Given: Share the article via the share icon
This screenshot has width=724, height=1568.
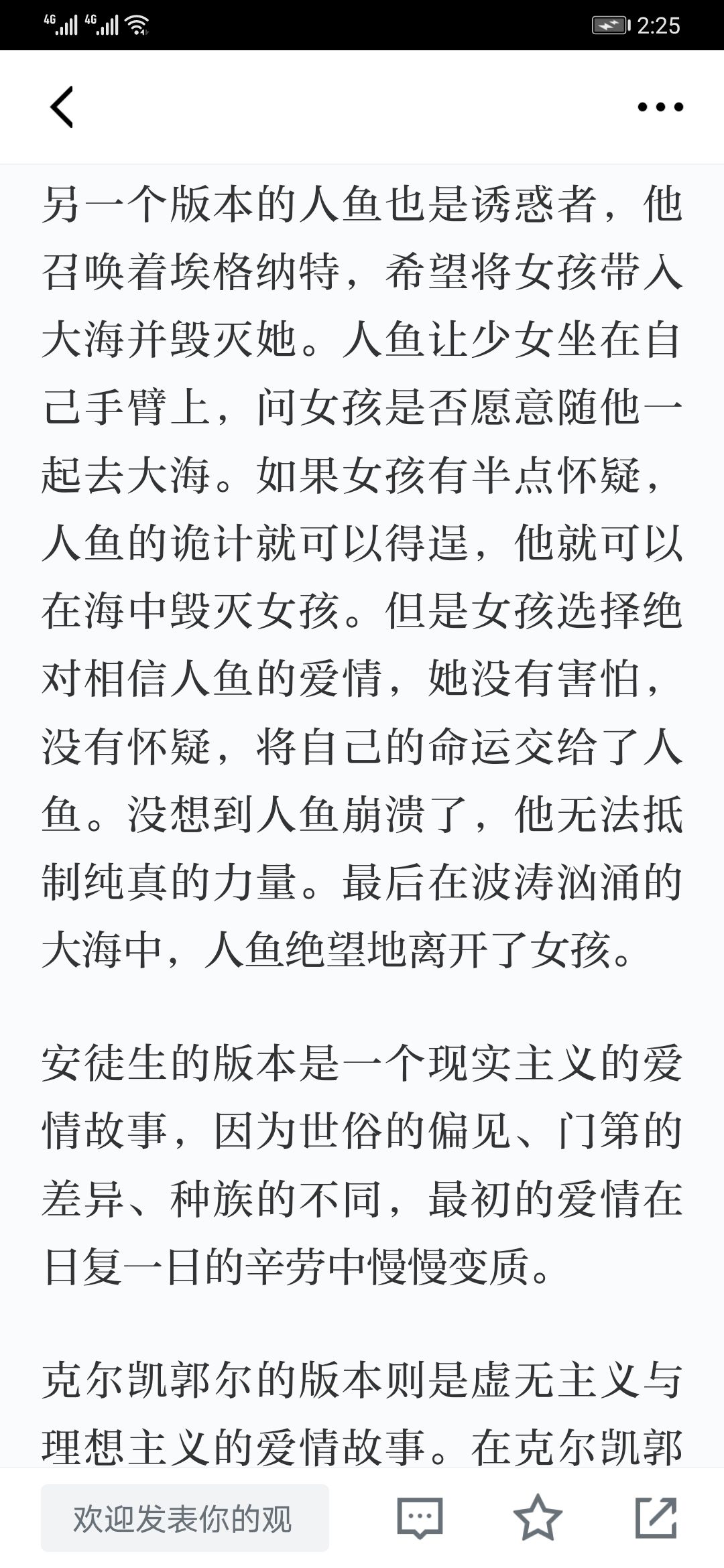Looking at the screenshot, I should click(x=656, y=1517).
